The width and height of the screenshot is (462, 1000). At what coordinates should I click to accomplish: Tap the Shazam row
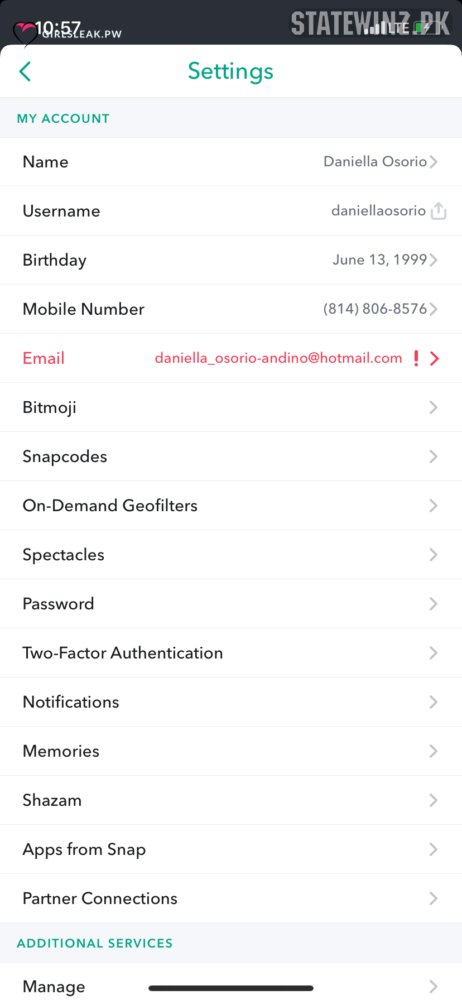pyautogui.click(x=231, y=800)
